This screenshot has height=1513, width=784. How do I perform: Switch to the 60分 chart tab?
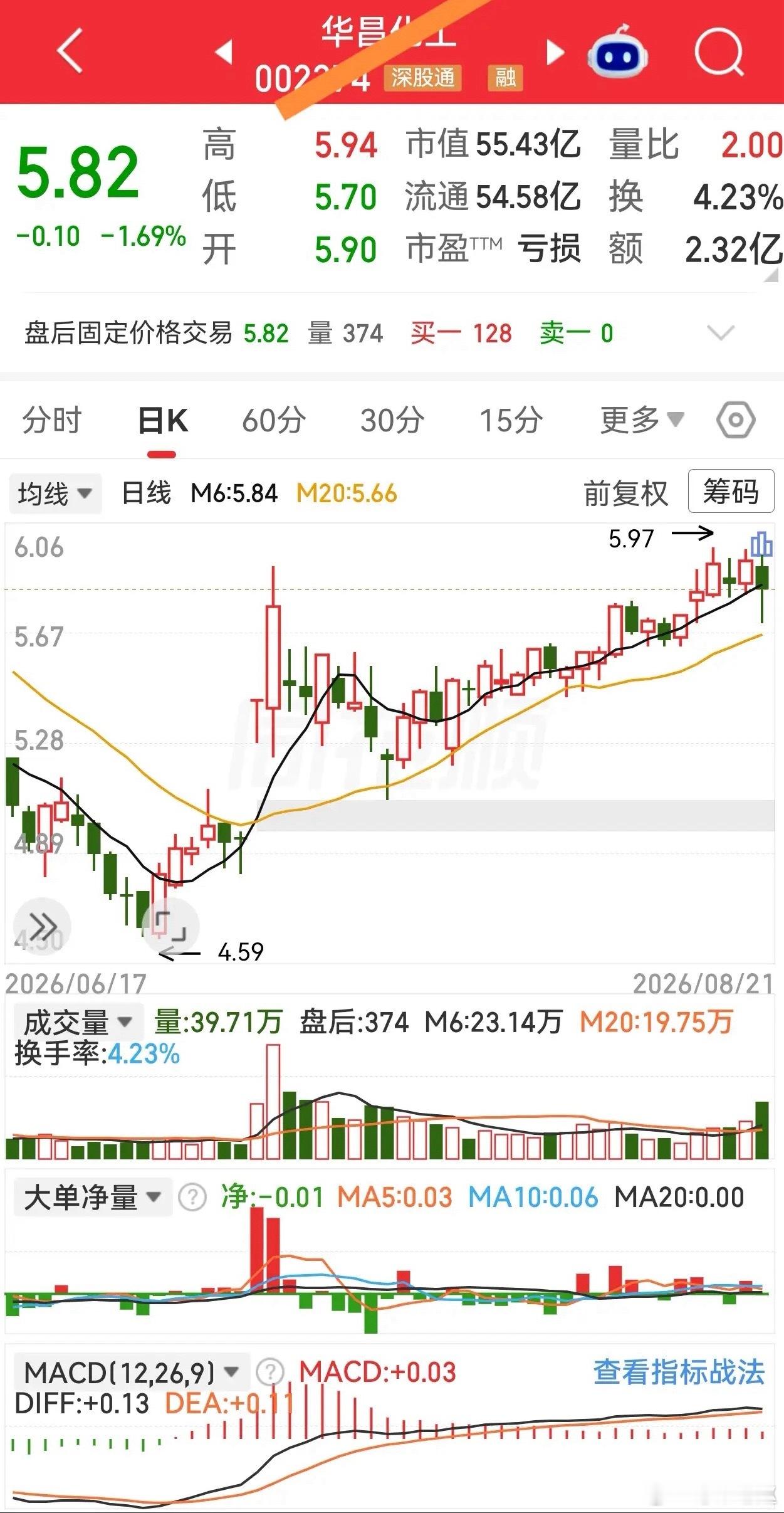coord(274,420)
